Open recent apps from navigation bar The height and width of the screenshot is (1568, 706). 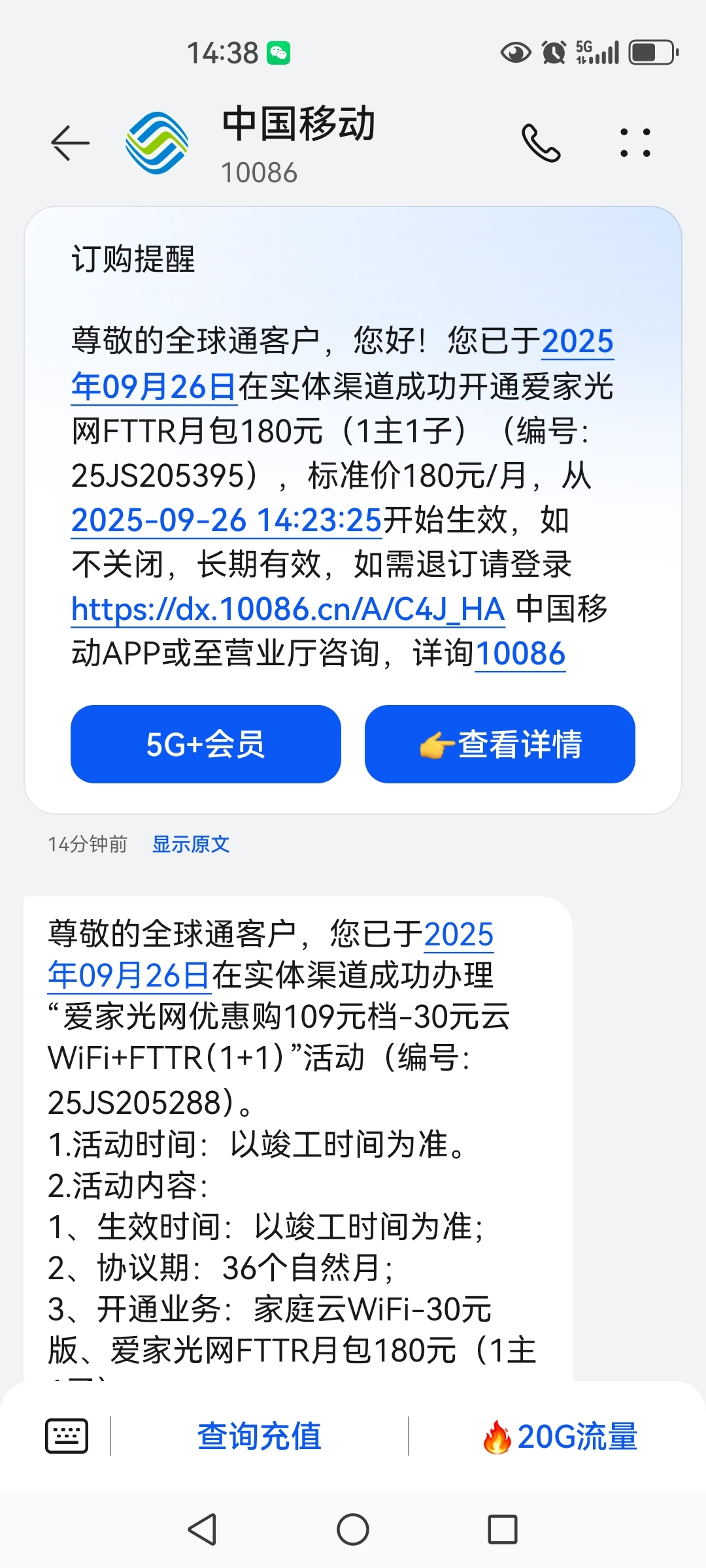tap(503, 1529)
